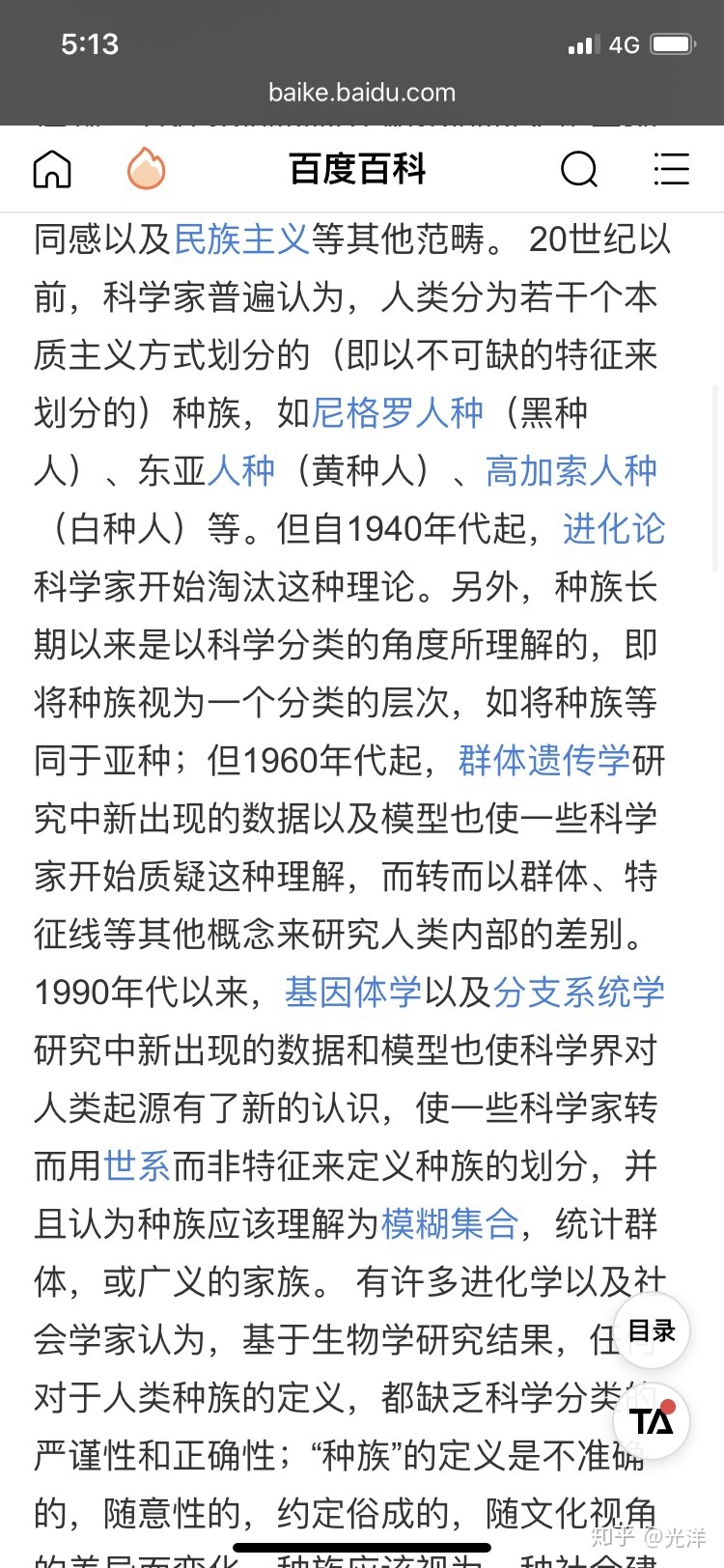724x1568 pixels.
Task: Go to the Baidu Baike home page
Action: [x=53, y=169]
